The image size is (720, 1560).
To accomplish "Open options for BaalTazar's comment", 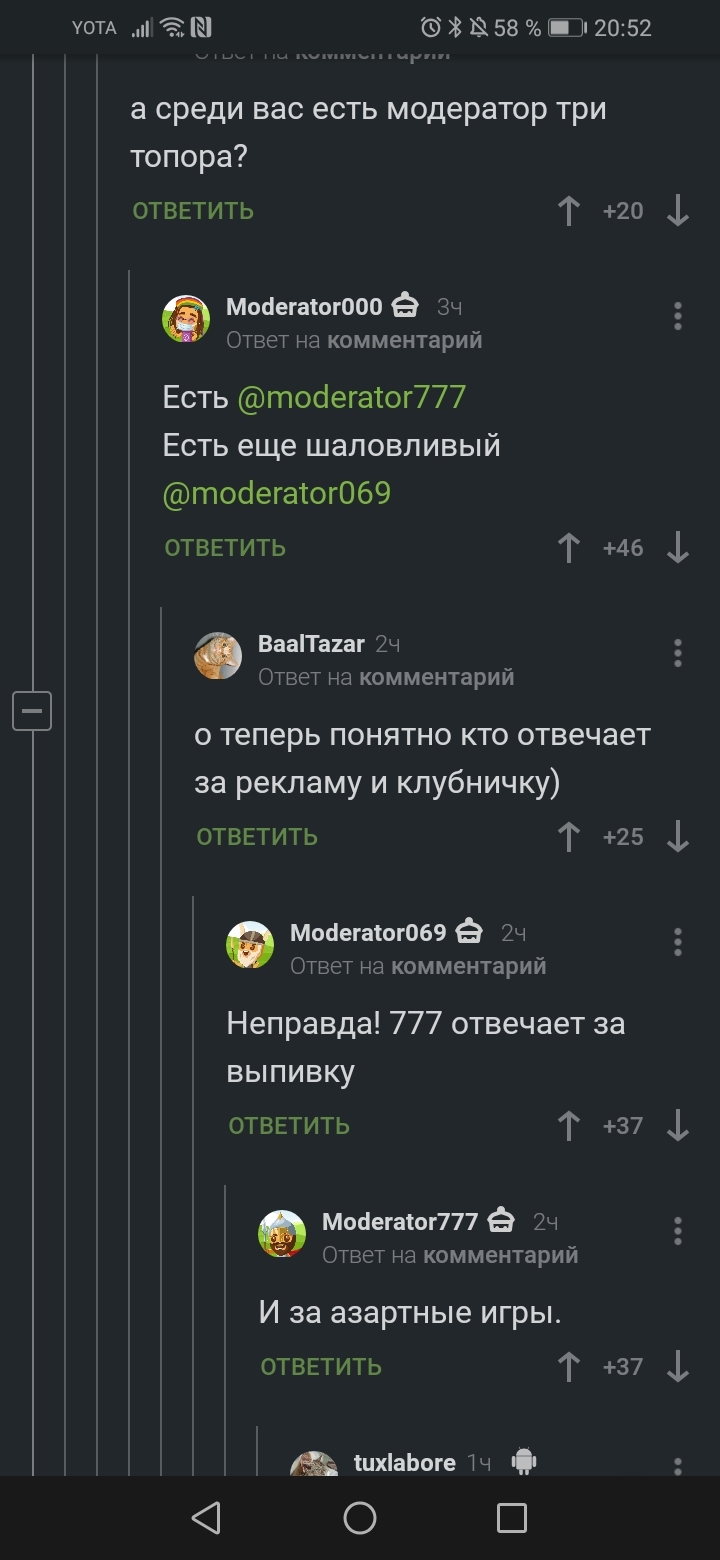I will coord(678,653).
